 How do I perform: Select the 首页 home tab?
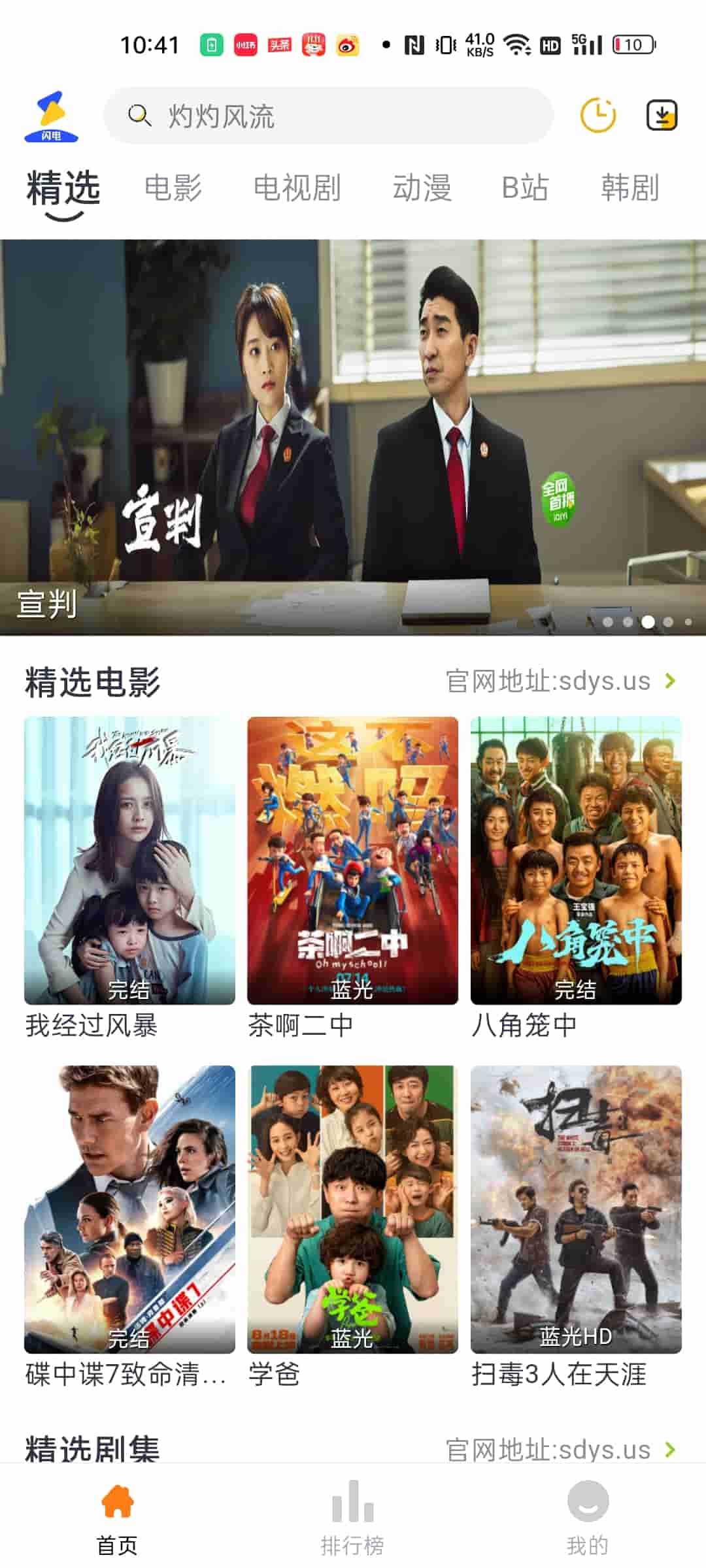pyautogui.click(x=118, y=1517)
